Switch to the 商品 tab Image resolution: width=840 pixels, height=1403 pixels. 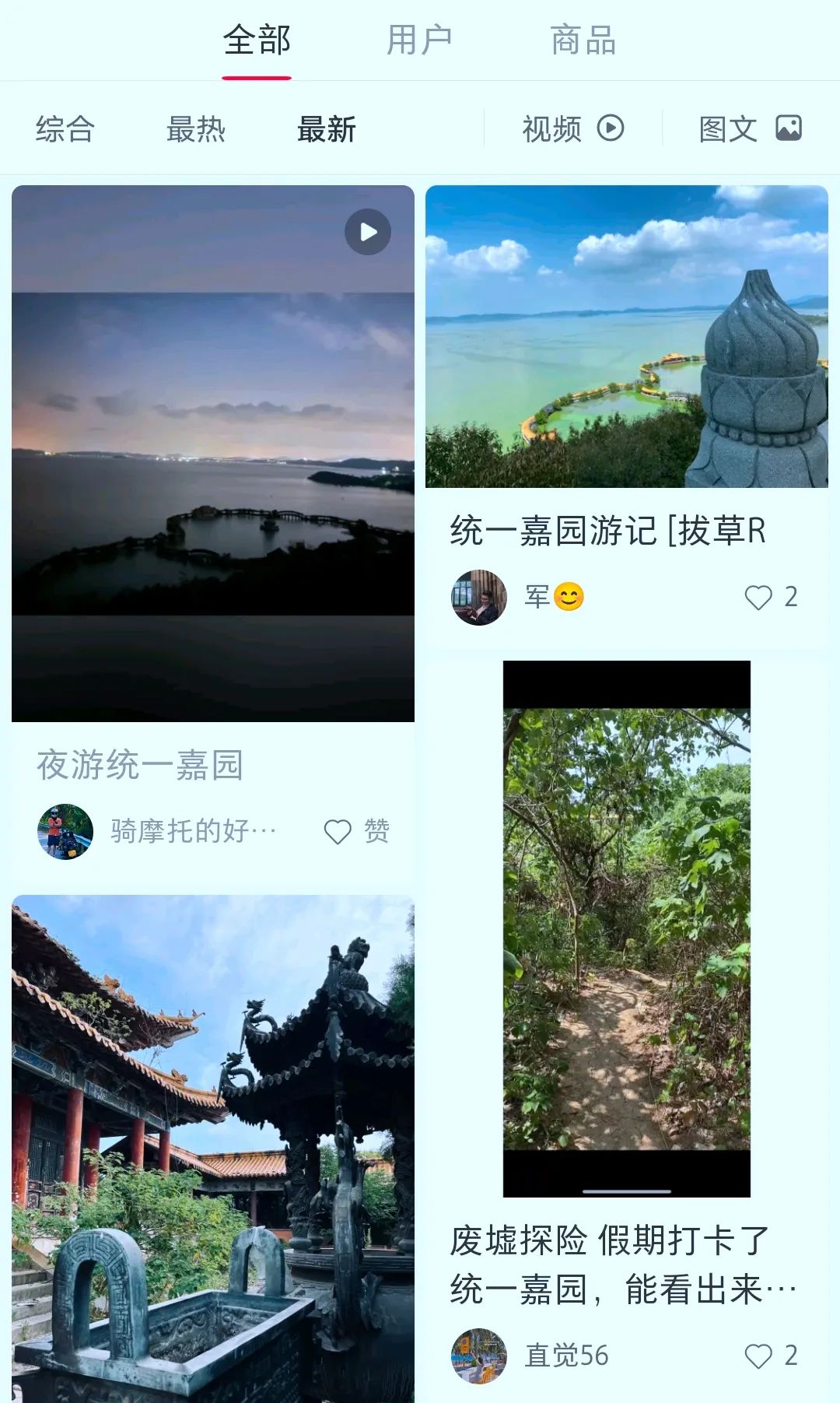pyautogui.click(x=583, y=40)
